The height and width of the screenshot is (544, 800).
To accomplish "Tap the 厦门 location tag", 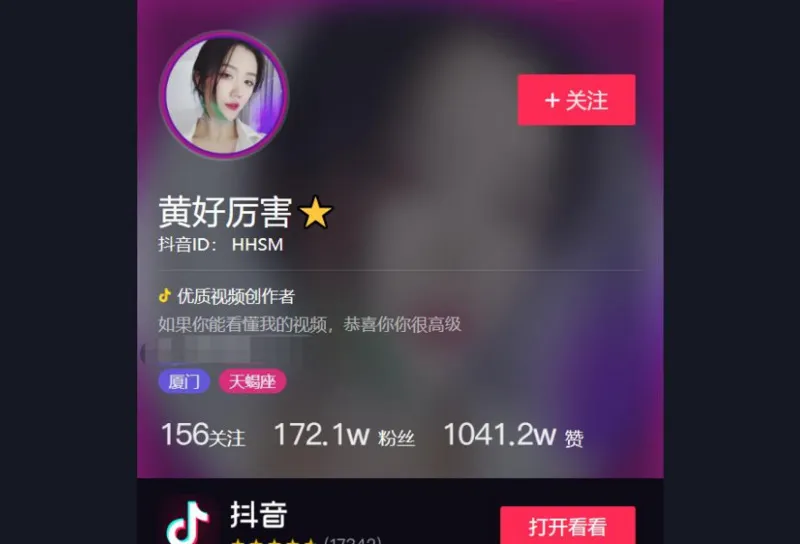I will coord(184,381).
